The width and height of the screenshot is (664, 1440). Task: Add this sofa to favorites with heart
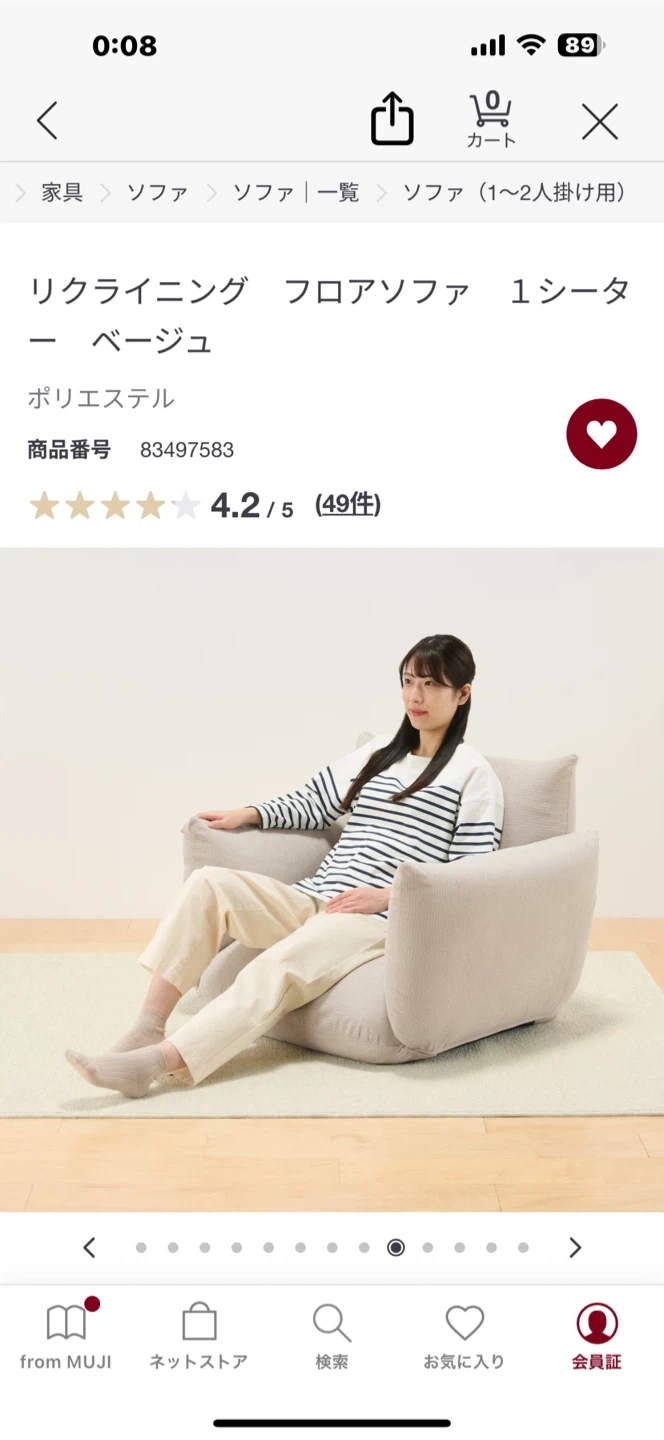point(601,434)
